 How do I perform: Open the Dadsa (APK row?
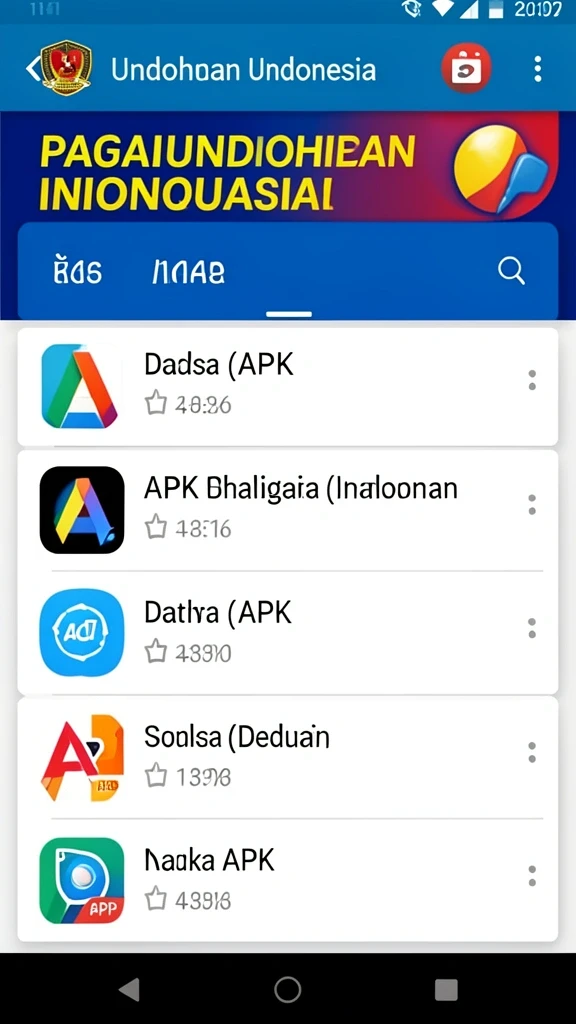(287, 387)
